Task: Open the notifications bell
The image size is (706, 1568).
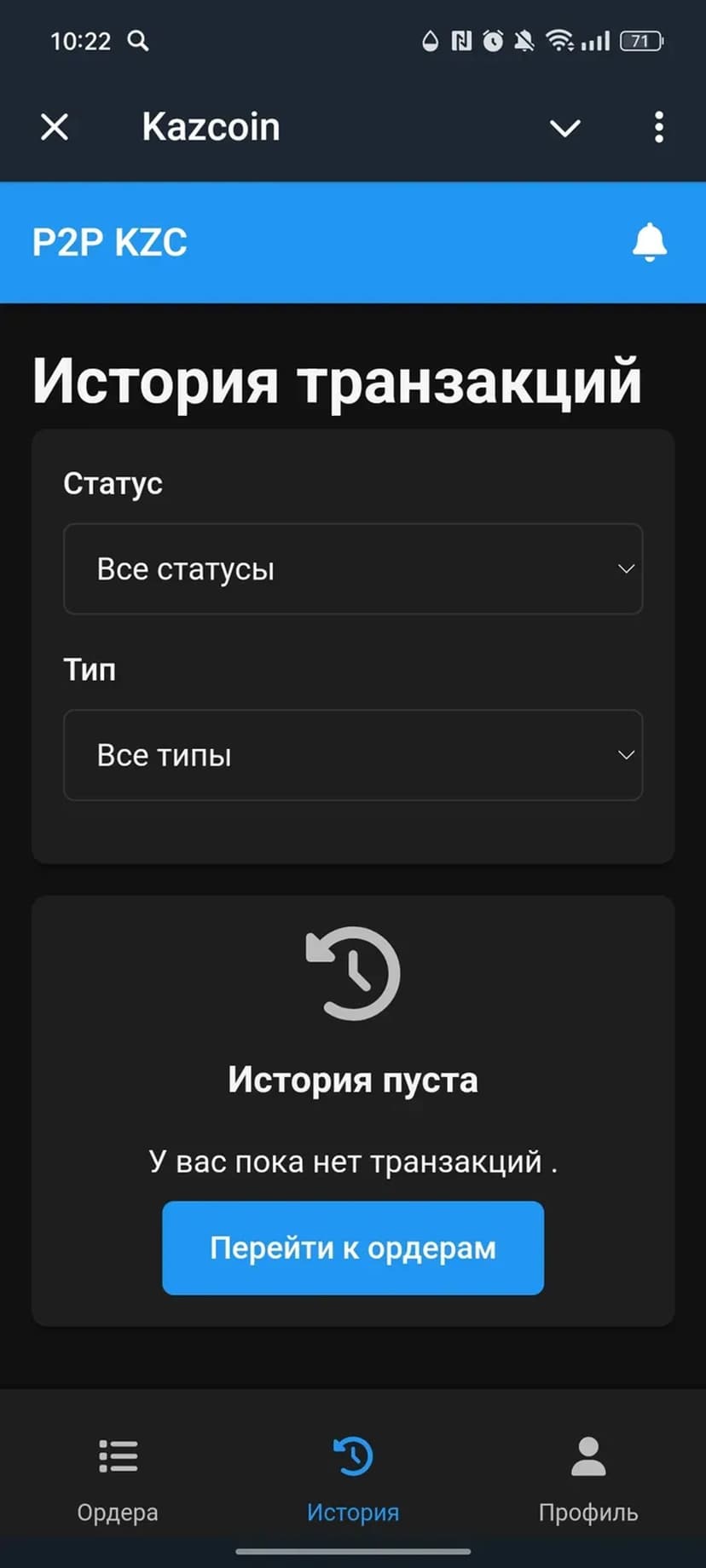Action: click(x=649, y=242)
